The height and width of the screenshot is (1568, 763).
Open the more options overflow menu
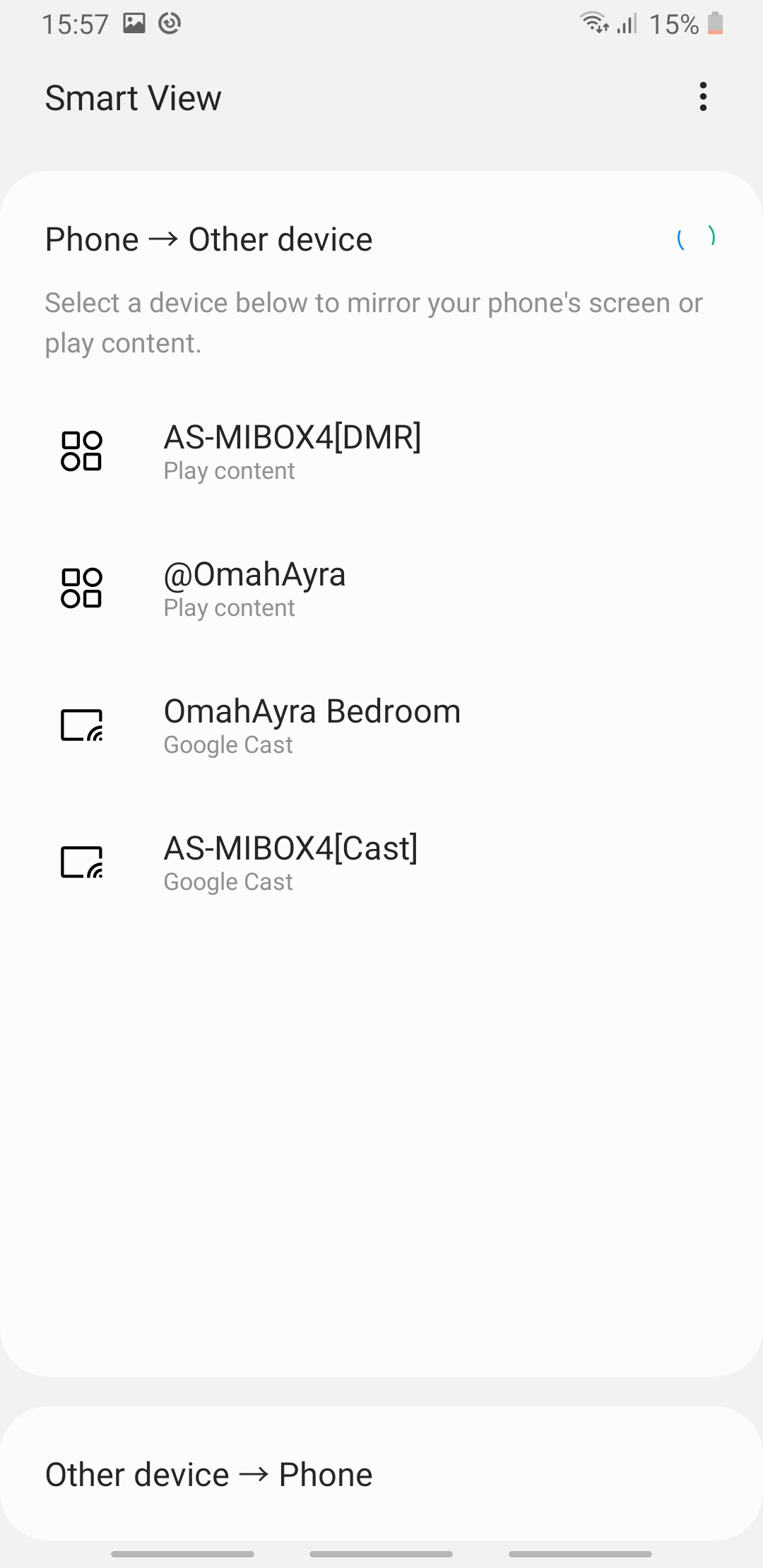(x=703, y=97)
